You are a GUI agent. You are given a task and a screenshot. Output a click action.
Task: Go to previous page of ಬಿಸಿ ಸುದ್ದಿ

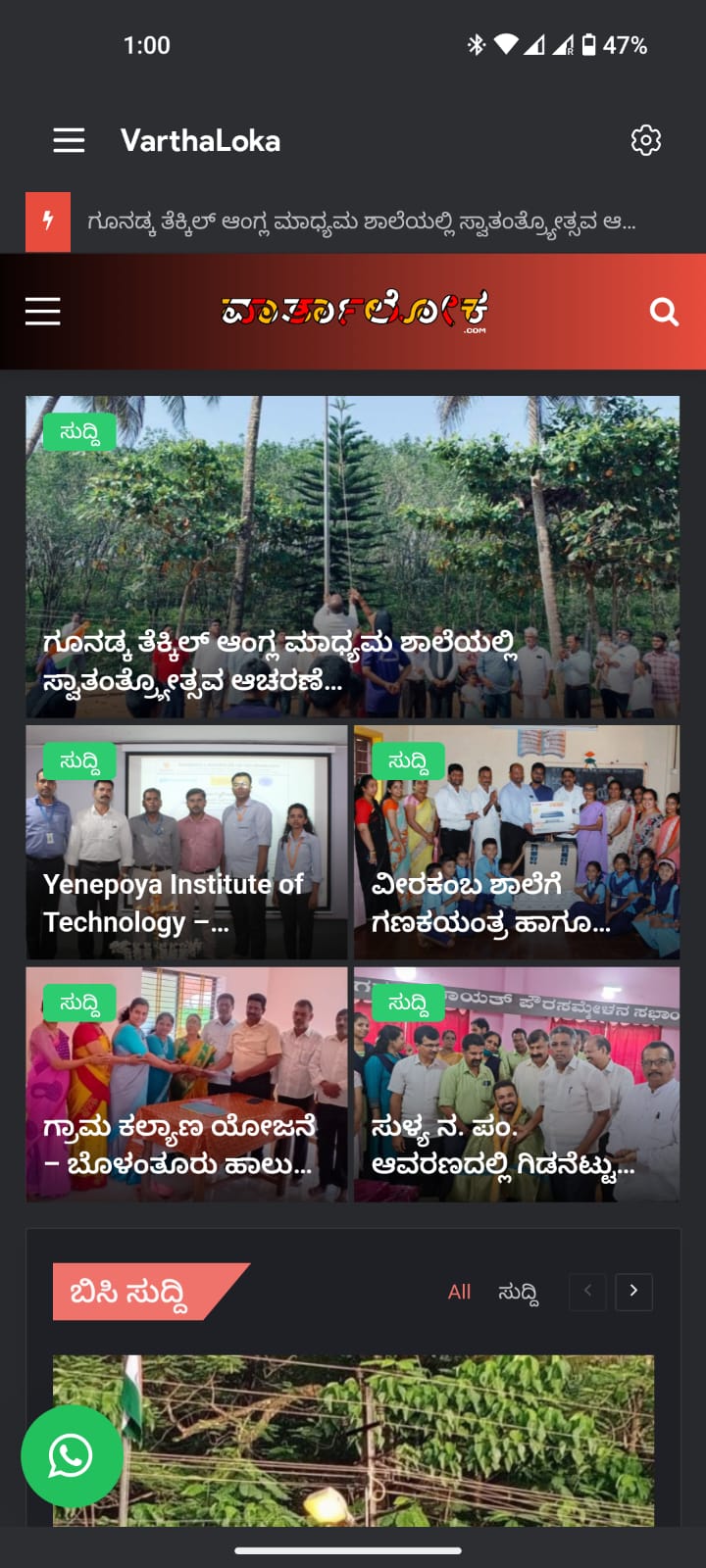587,1291
